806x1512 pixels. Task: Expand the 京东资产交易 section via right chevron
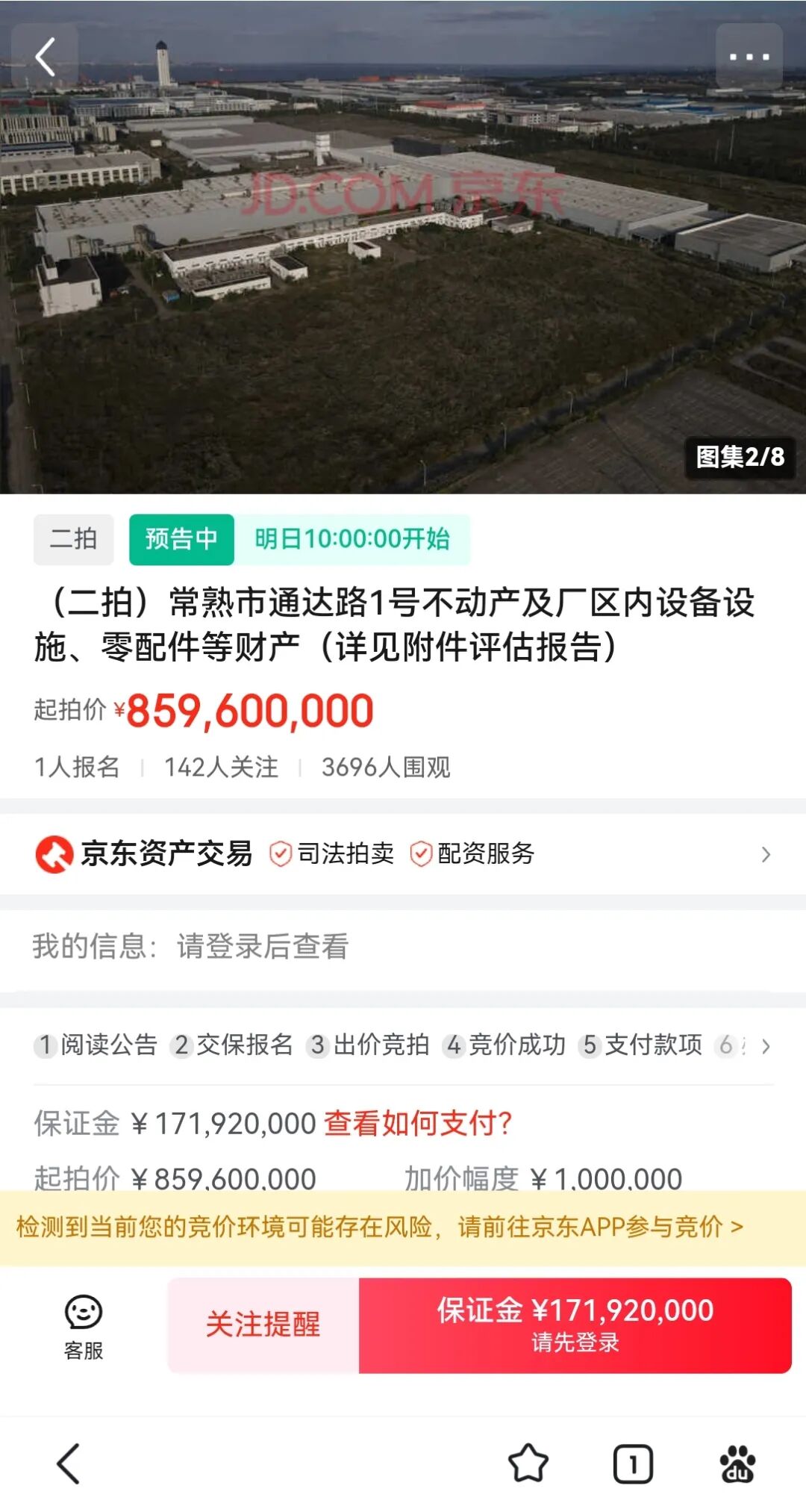click(x=766, y=854)
